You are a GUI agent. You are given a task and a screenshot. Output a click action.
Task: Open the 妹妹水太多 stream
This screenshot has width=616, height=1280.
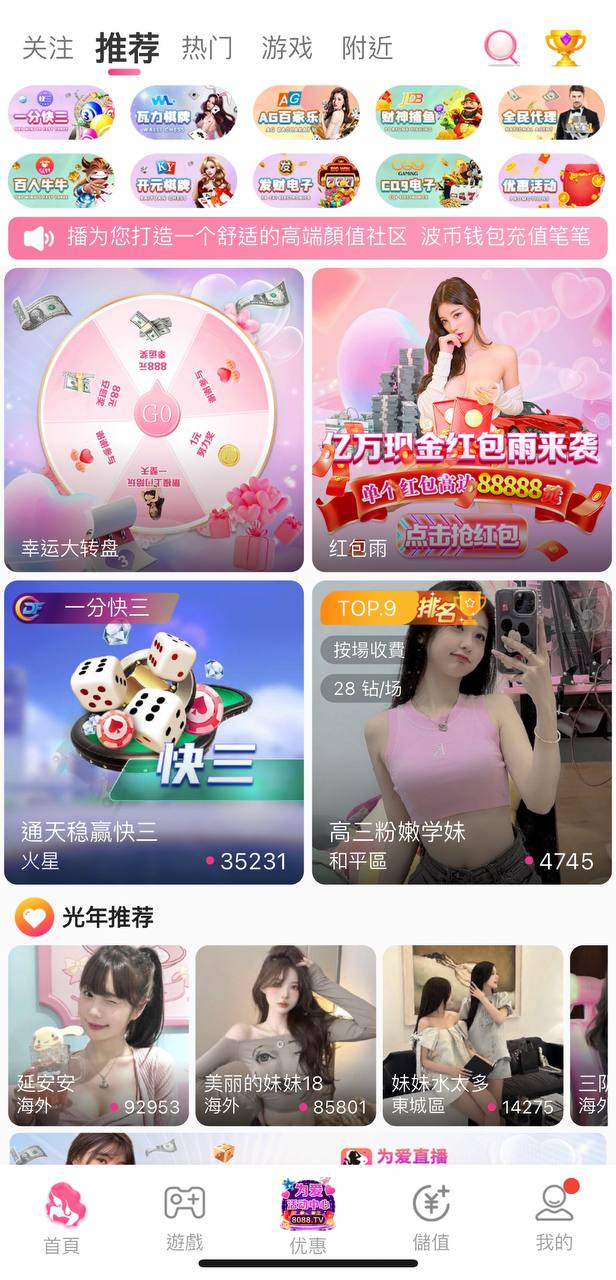tap(472, 1035)
